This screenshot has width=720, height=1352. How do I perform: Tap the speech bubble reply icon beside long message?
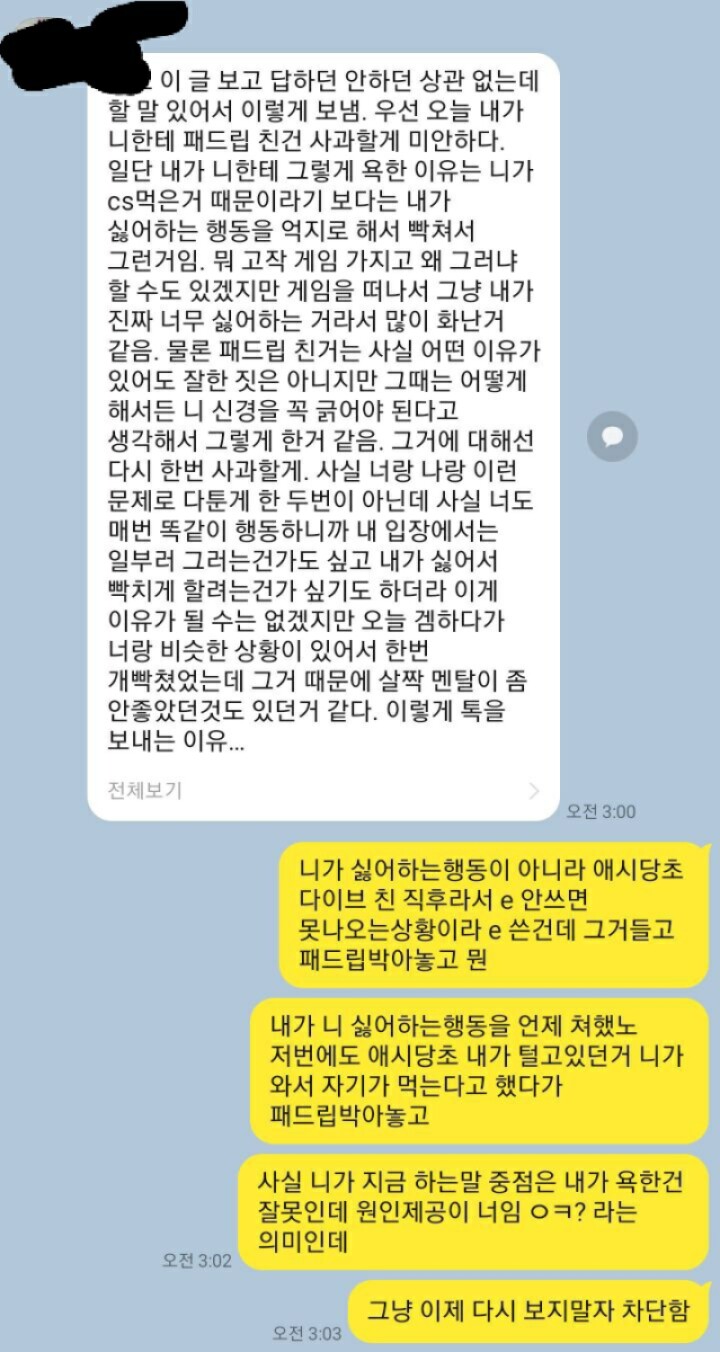[612, 436]
